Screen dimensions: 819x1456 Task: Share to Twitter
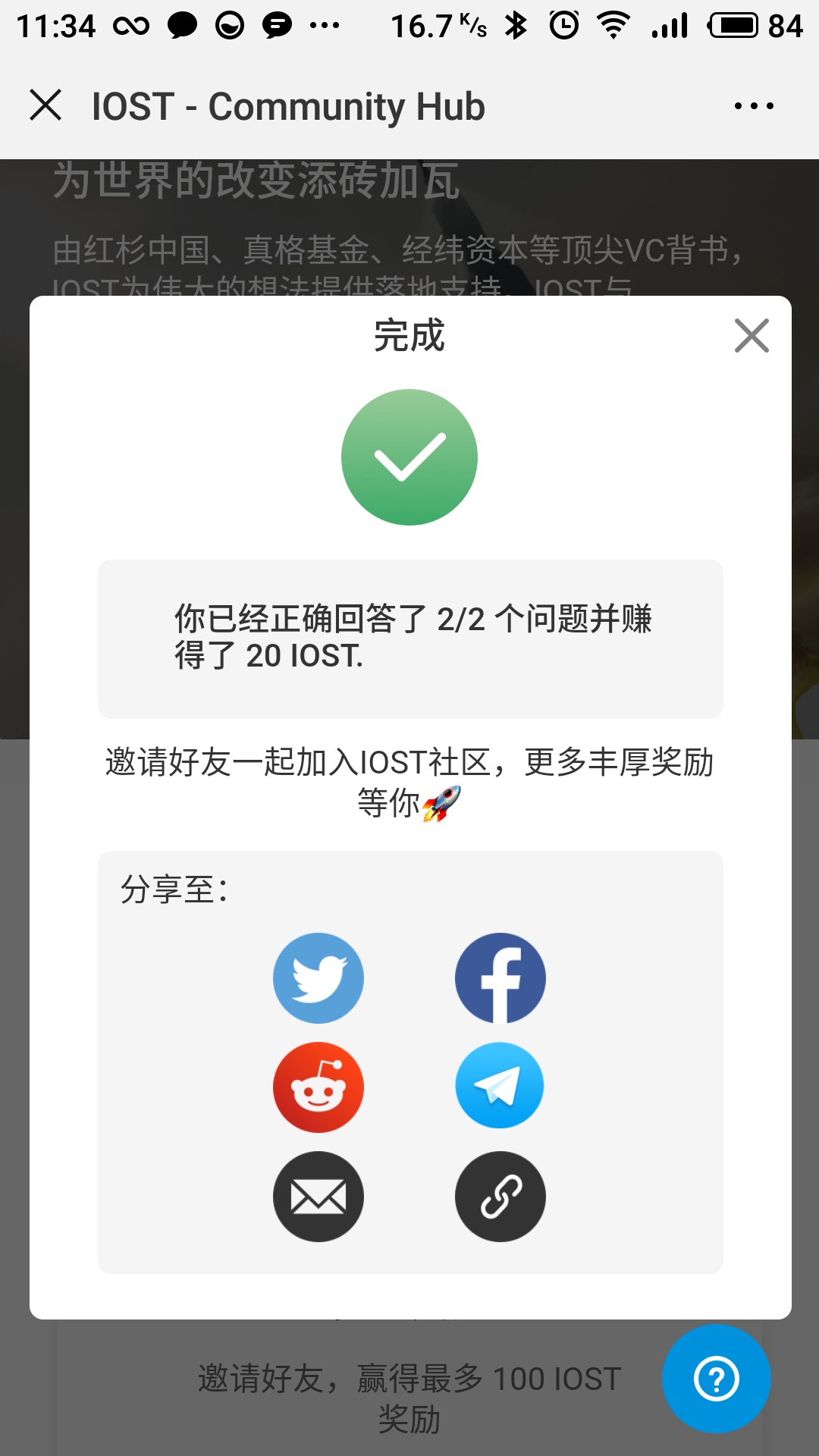[318, 978]
